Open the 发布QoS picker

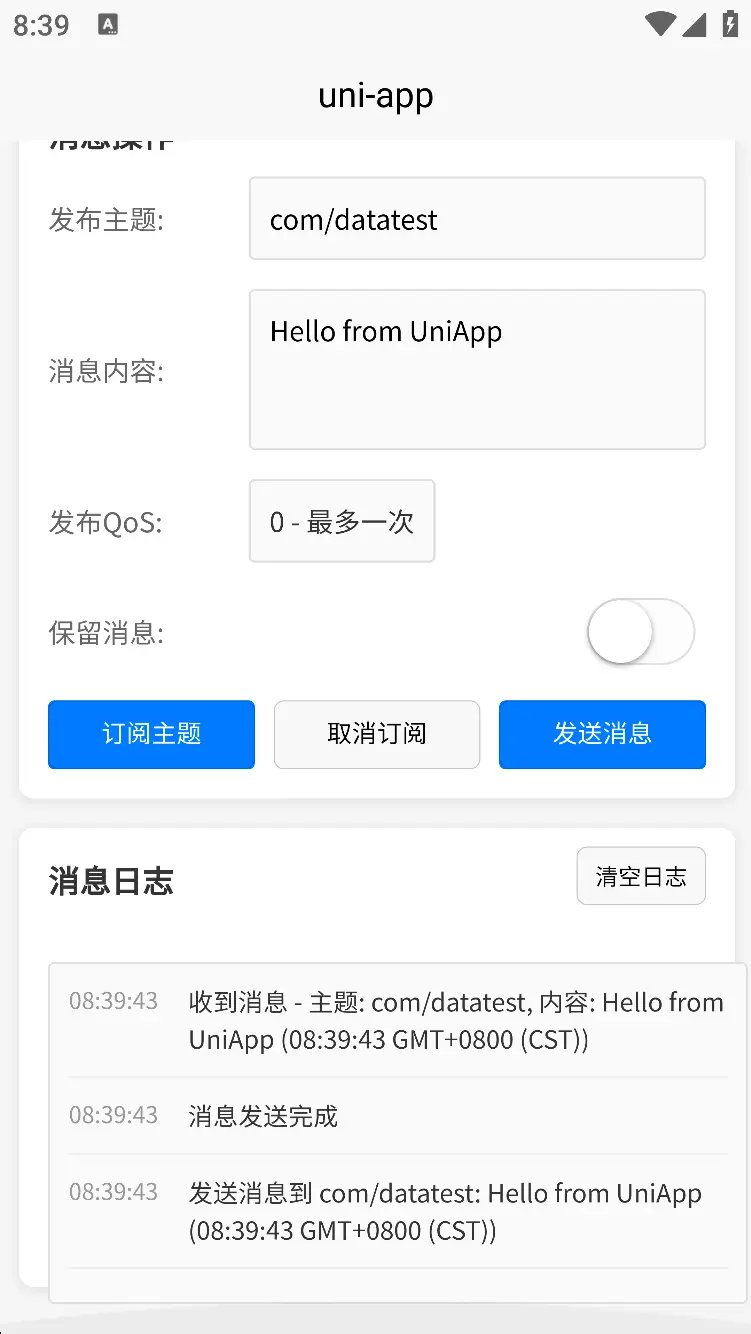pos(342,521)
